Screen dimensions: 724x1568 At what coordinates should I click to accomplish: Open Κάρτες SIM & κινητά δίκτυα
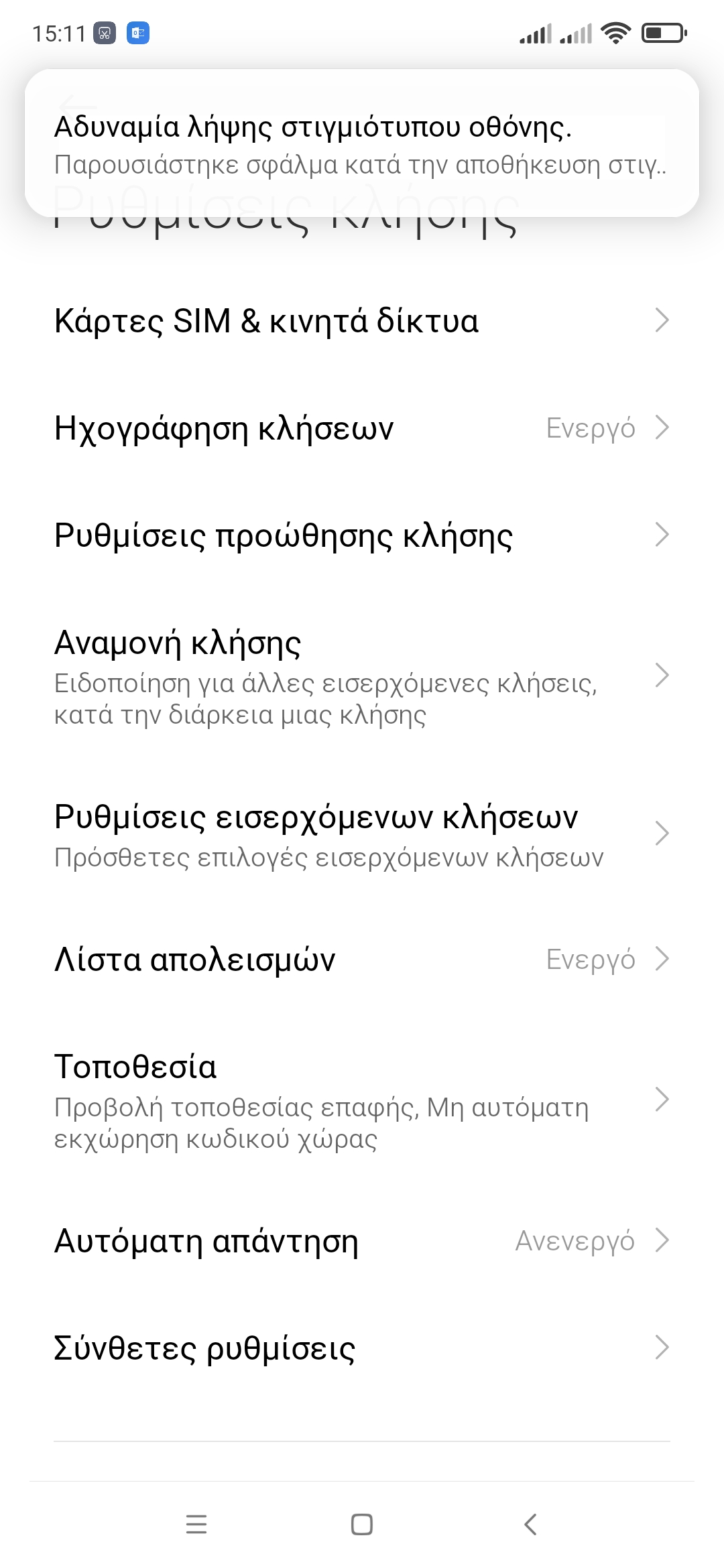[362, 321]
